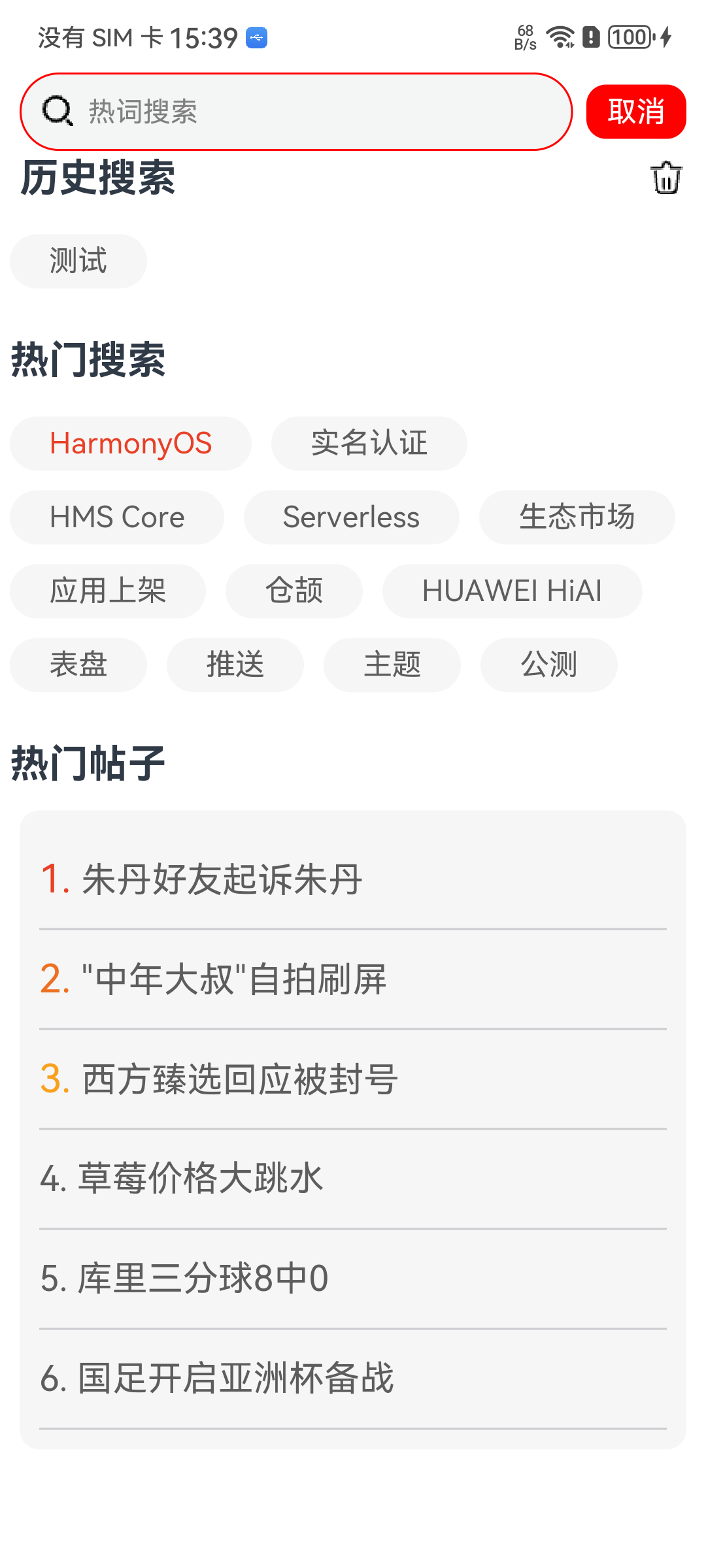Tap the 推送 chip
706x1568 pixels.
click(235, 665)
